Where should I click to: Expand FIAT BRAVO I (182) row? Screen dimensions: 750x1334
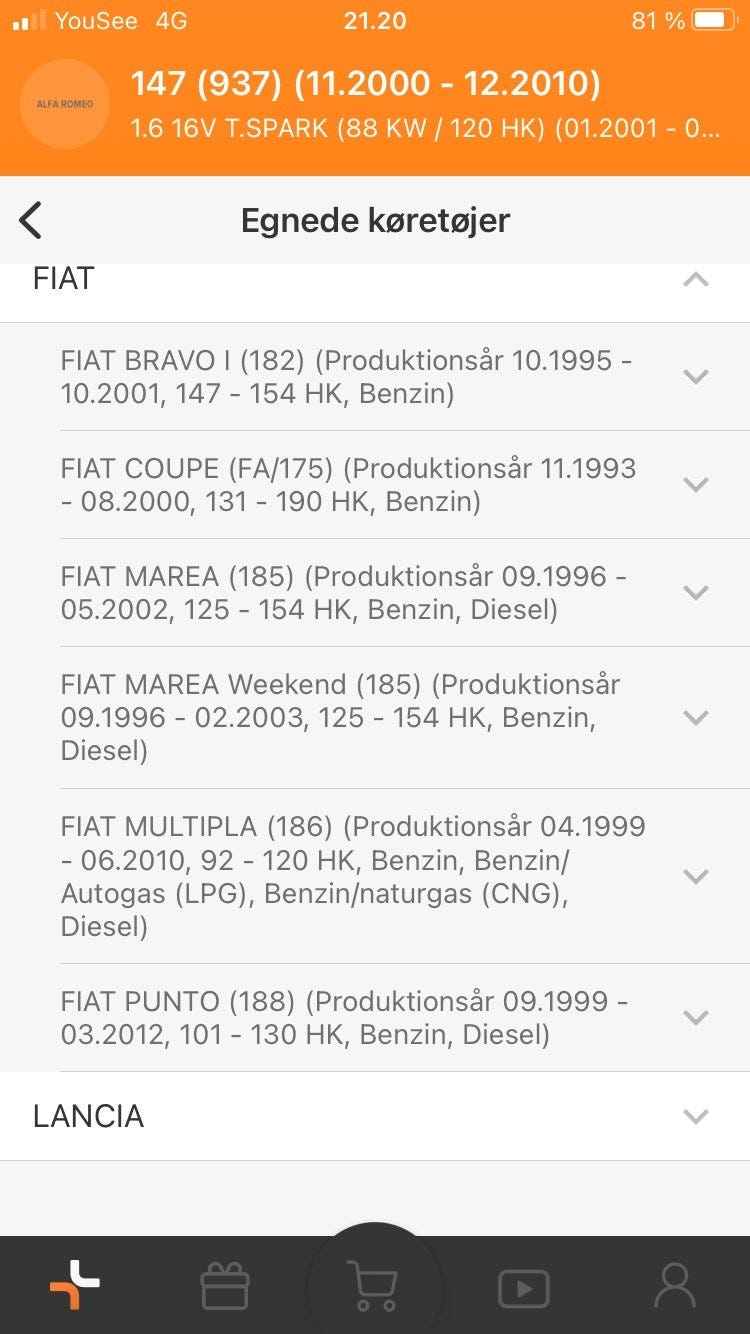tap(695, 377)
